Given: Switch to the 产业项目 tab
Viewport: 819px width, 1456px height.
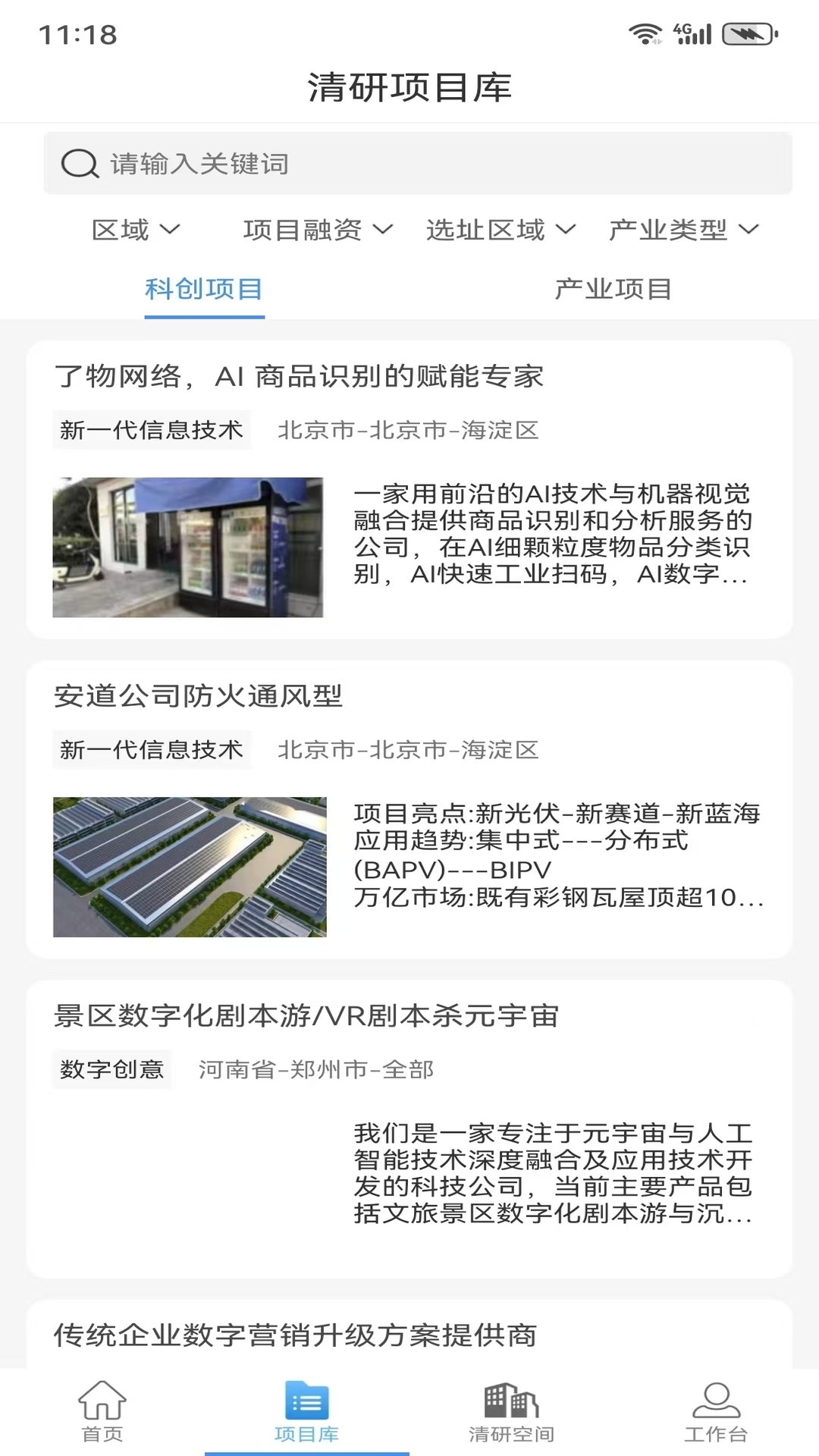Looking at the screenshot, I should click(613, 289).
